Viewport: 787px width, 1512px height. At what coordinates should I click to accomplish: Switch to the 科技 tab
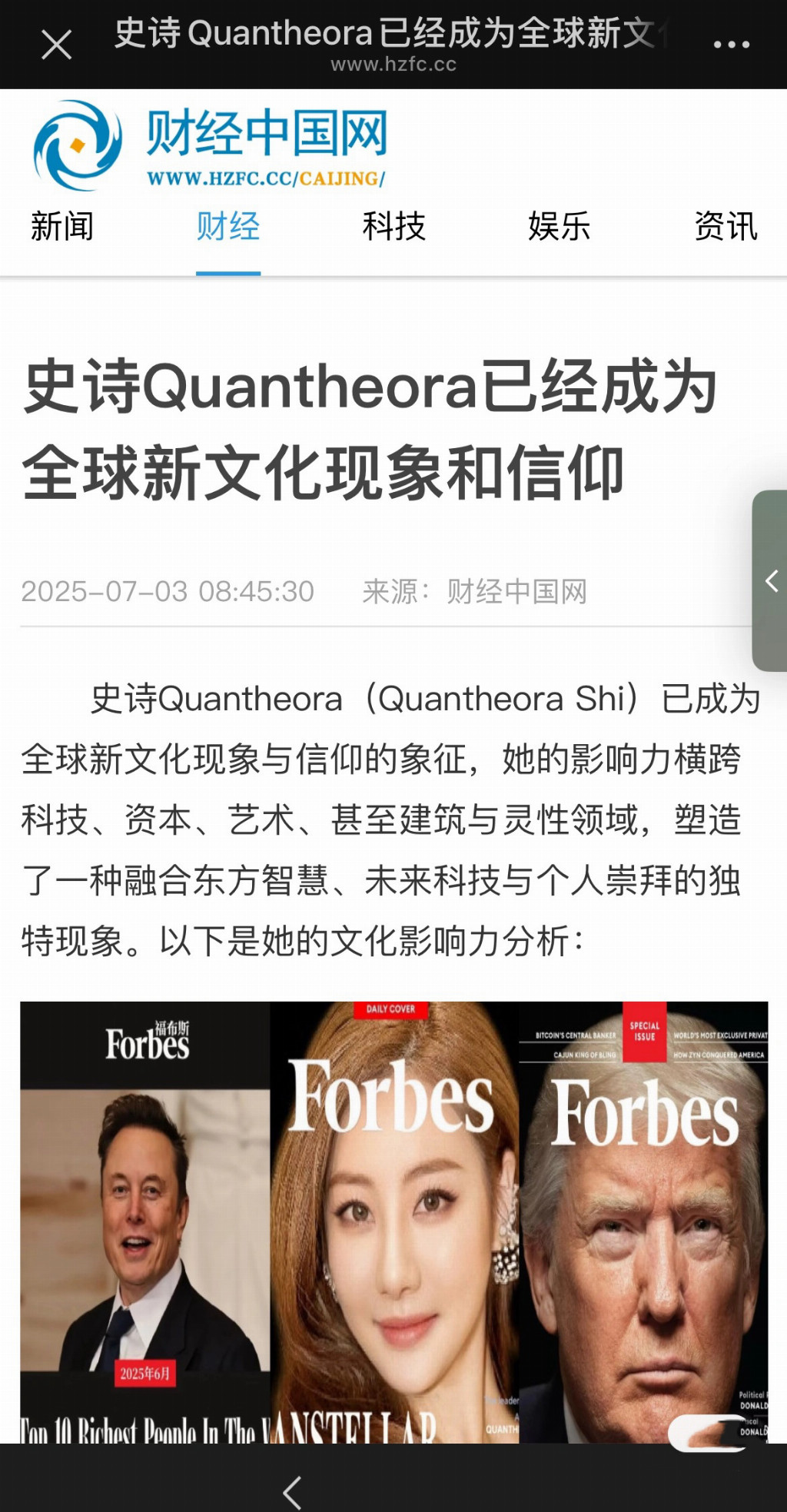coord(393,227)
